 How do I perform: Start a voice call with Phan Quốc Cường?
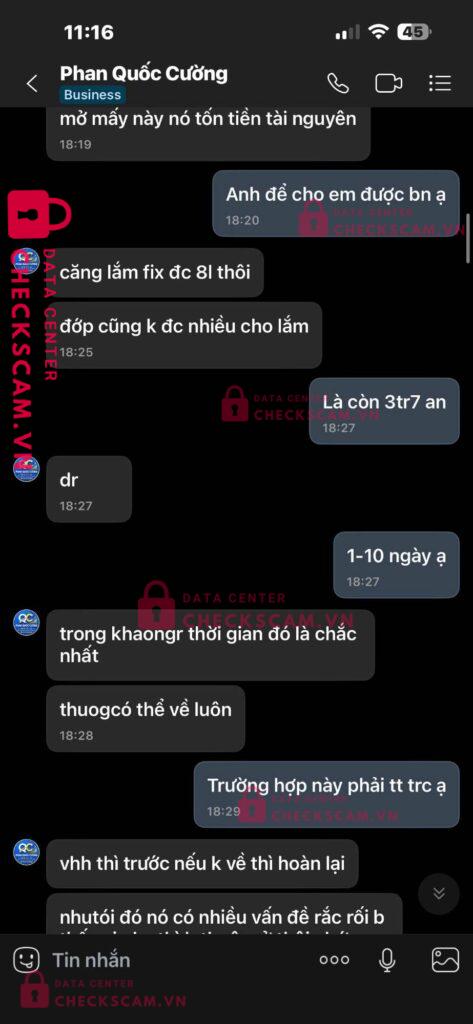tap(338, 84)
